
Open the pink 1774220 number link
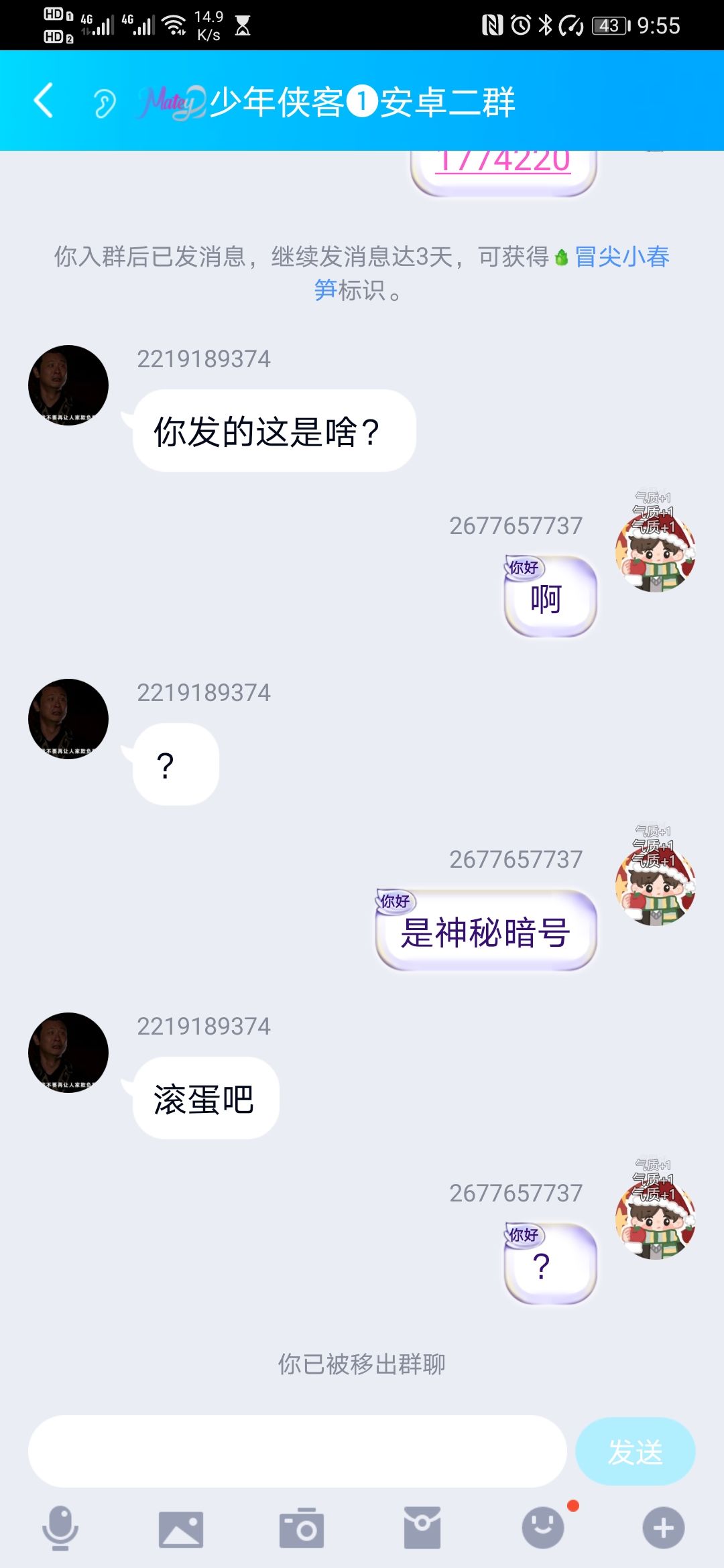pyautogui.click(x=503, y=162)
